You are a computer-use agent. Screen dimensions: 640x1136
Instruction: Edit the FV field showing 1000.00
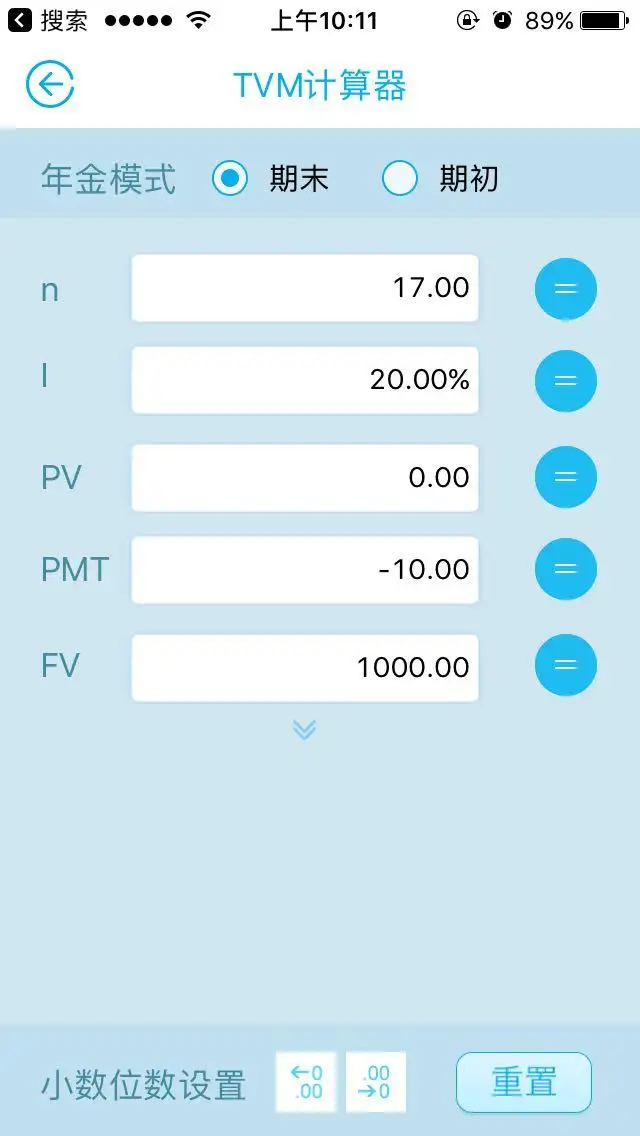pyautogui.click(x=304, y=667)
